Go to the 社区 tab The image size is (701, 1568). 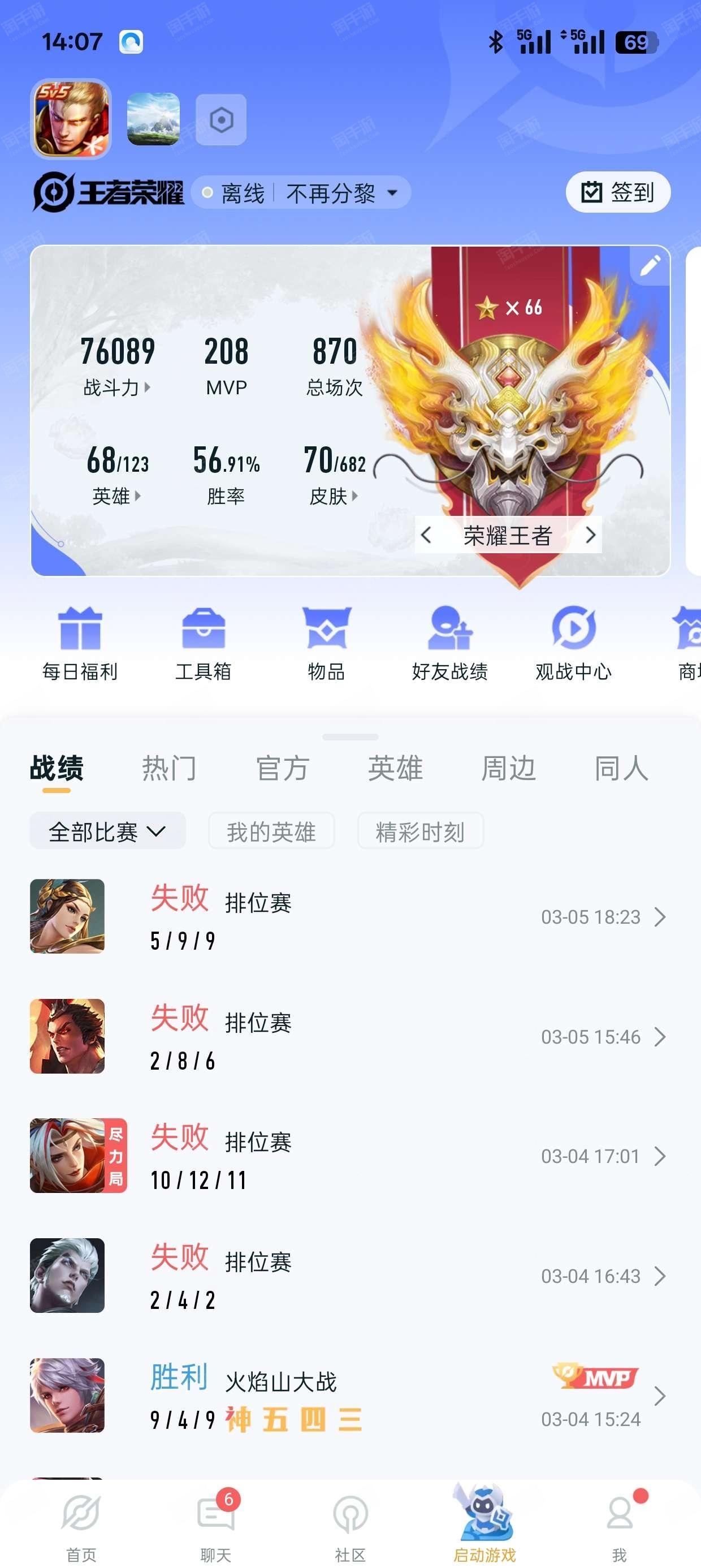[x=350, y=1525]
